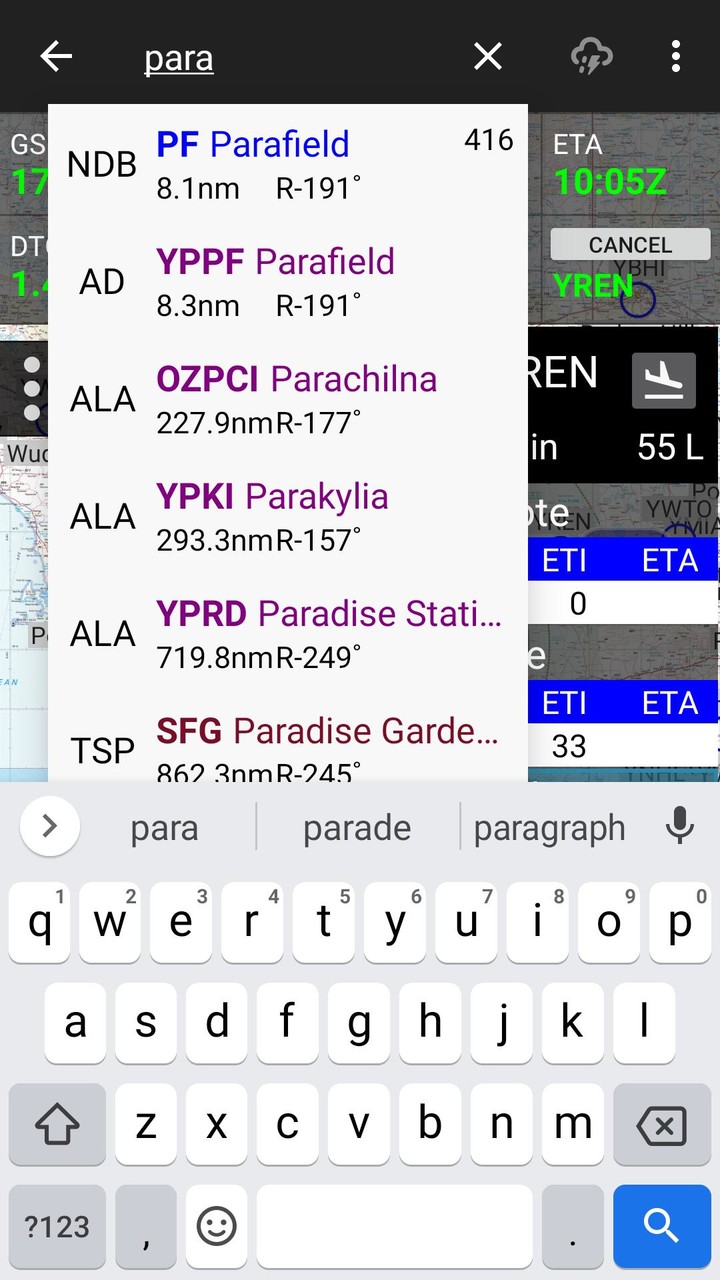The width and height of the screenshot is (720, 1280).
Task: Clear the search text with the X icon
Action: coord(487,56)
